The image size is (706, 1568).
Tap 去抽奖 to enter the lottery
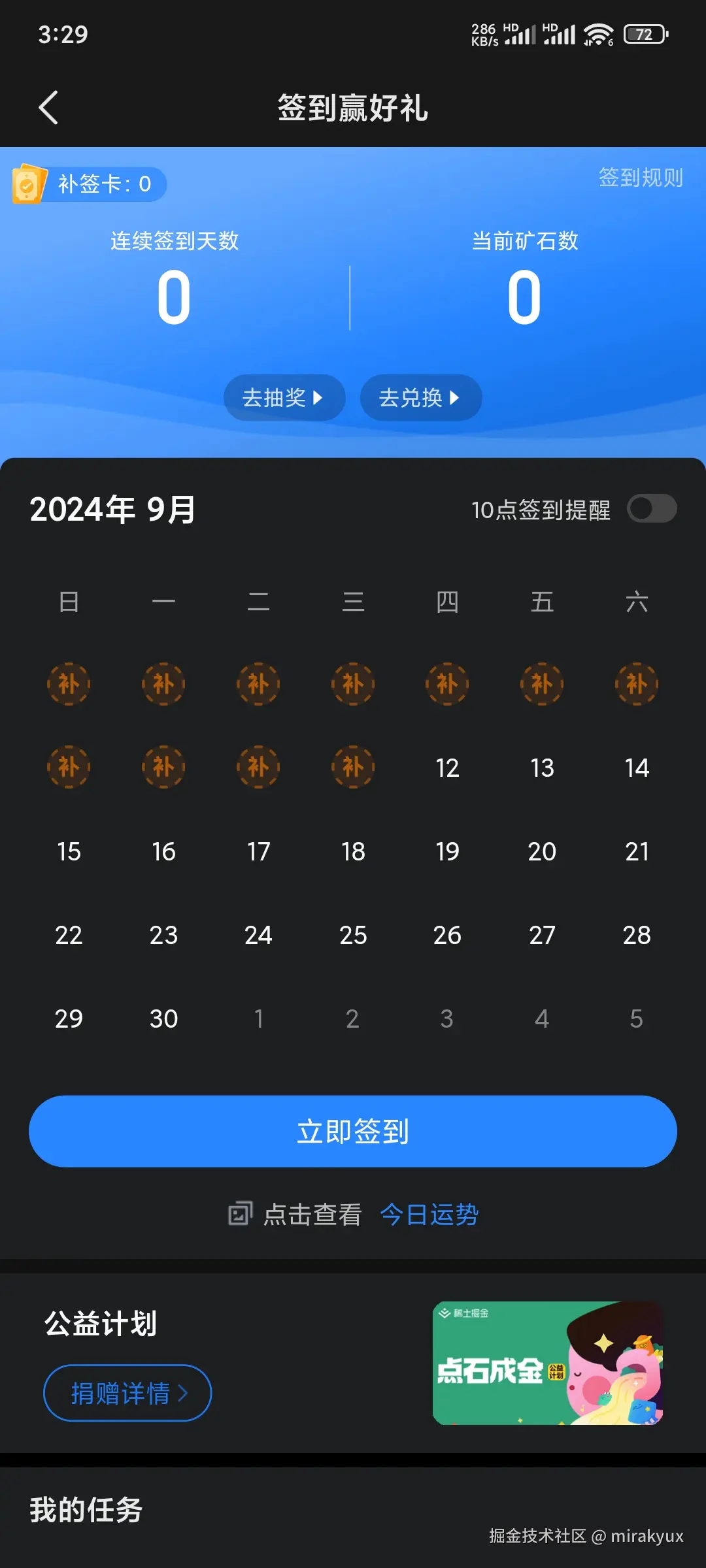284,397
